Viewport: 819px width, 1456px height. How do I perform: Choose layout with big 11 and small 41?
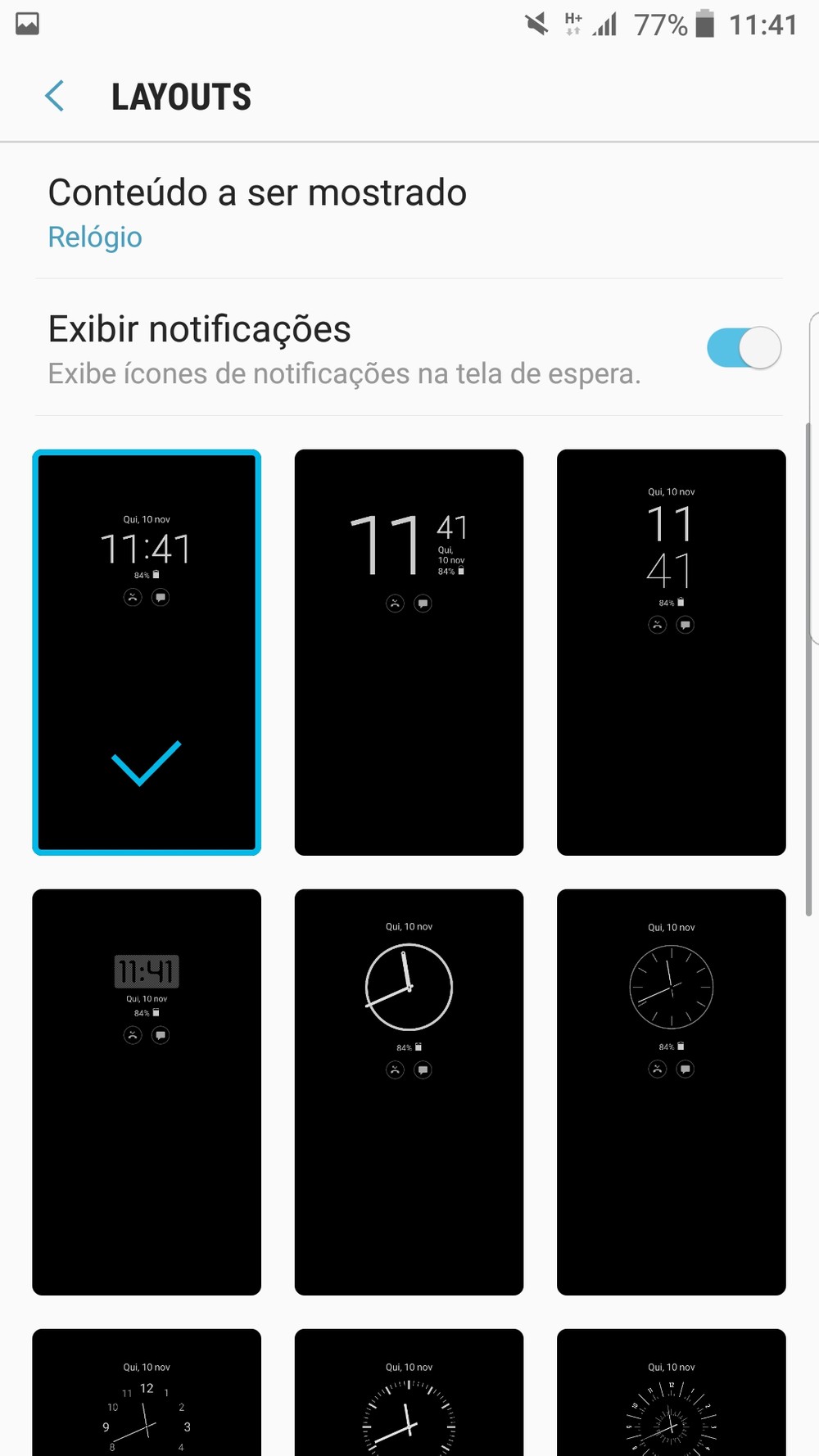(x=409, y=652)
